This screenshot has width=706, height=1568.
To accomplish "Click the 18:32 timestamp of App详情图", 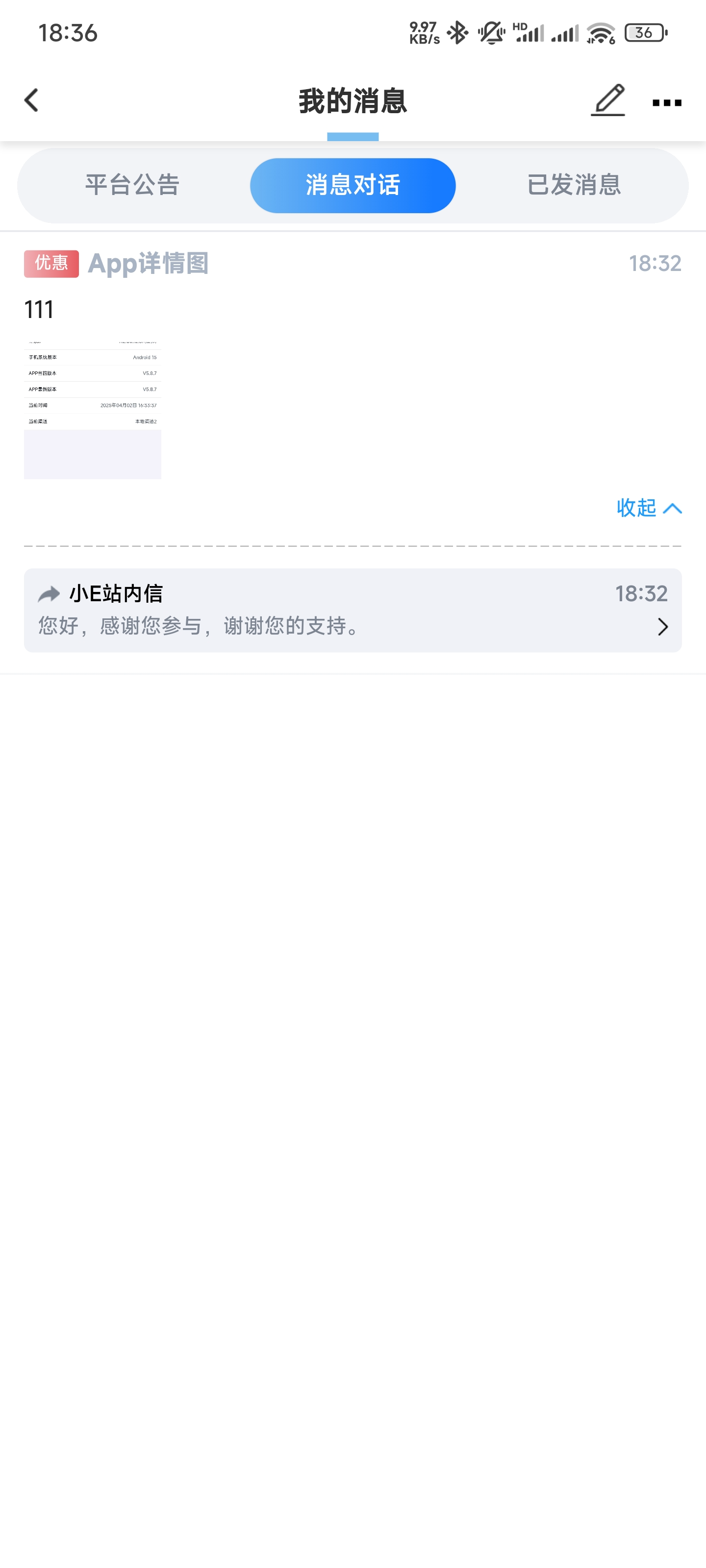I will click(x=655, y=264).
